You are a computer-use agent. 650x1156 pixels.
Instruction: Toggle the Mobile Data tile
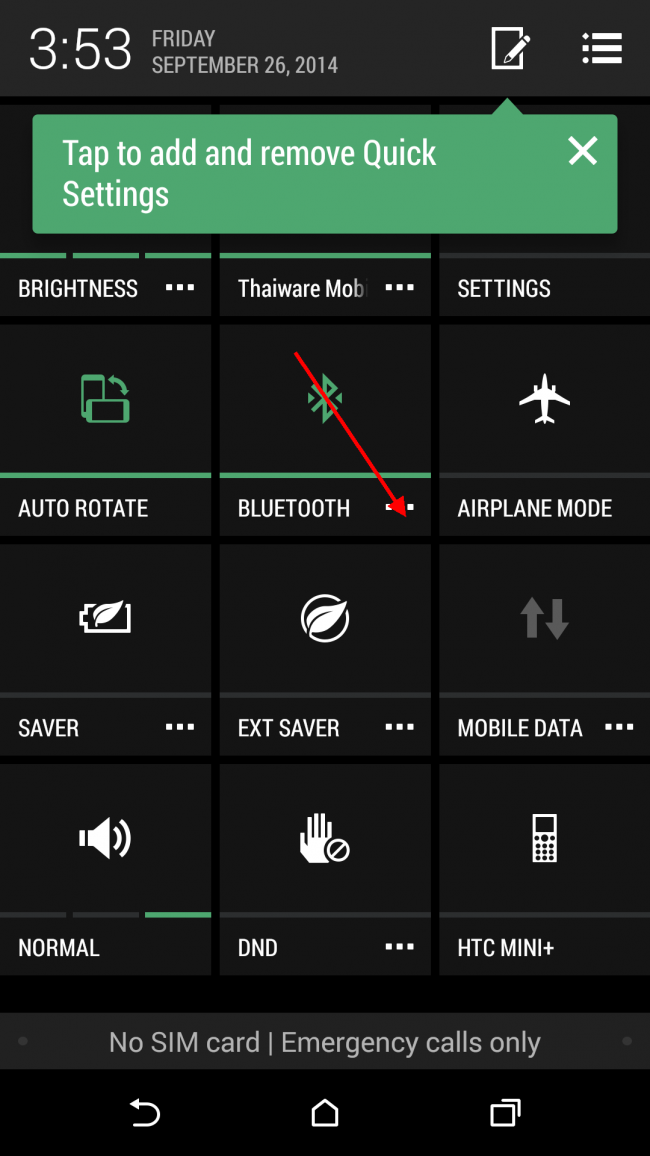544,618
